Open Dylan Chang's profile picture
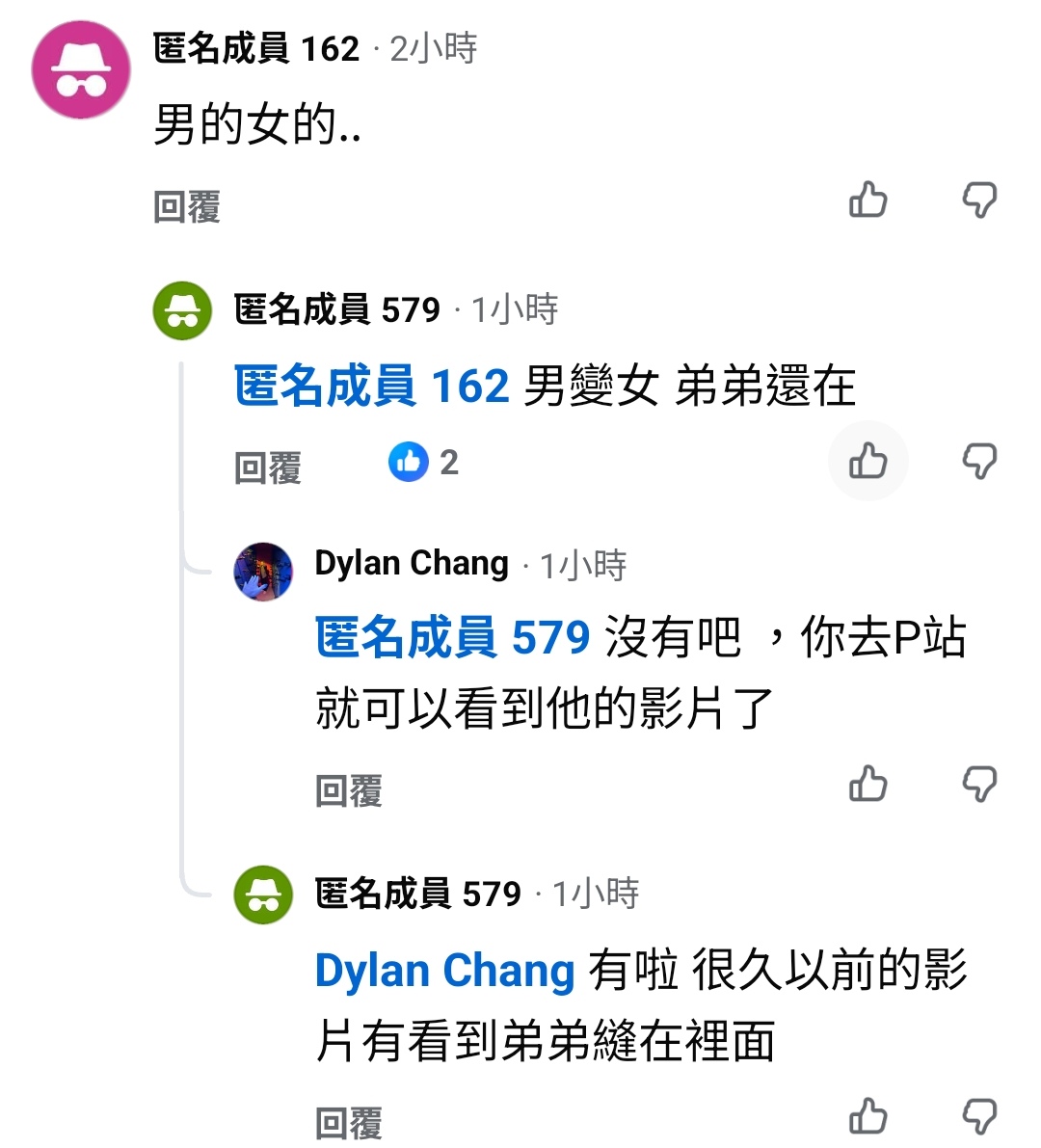Screen dimensions: 1041x1148 (x=263, y=571)
